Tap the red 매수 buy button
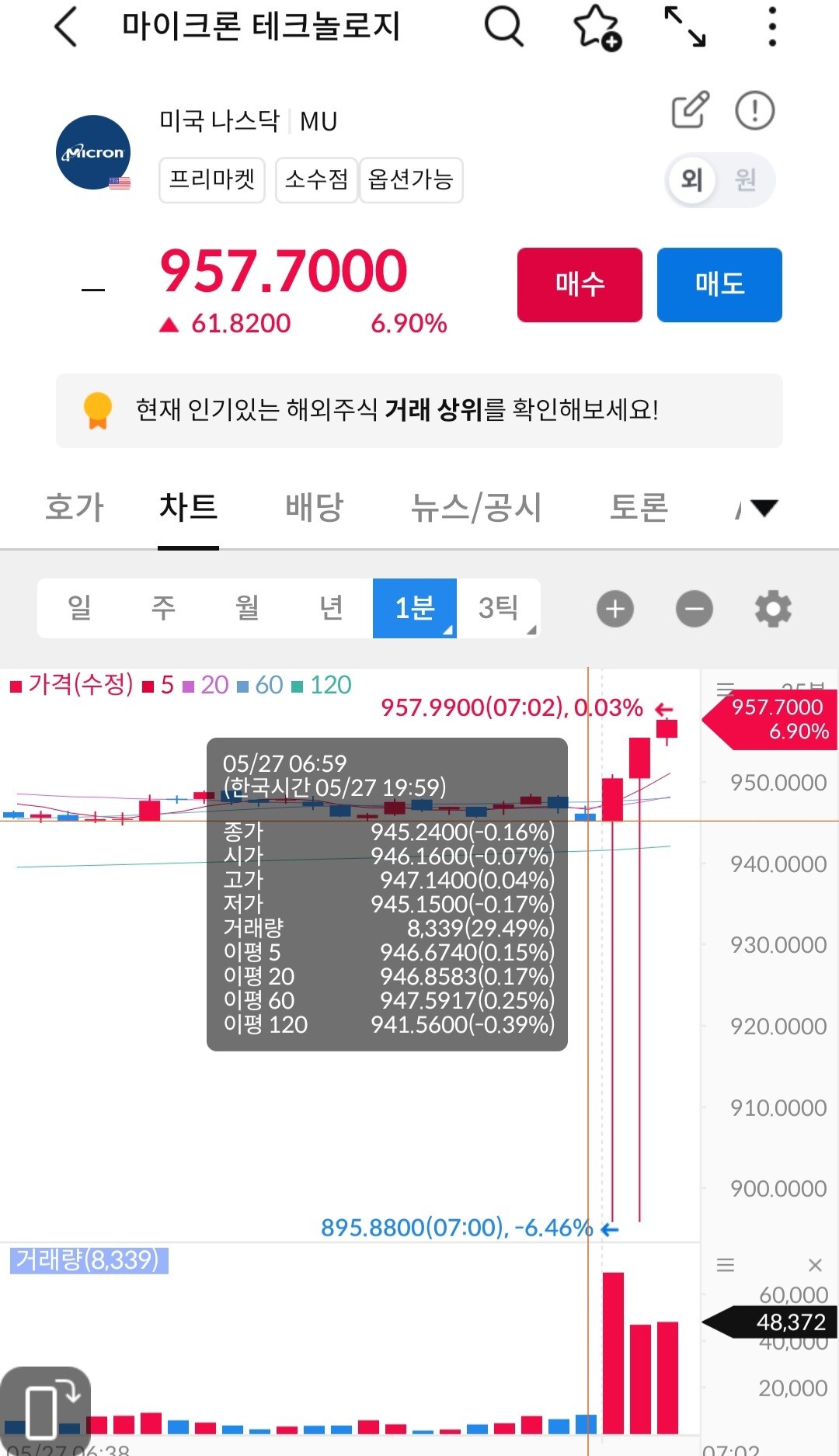Screen dimensions: 839x1456 pos(580,284)
